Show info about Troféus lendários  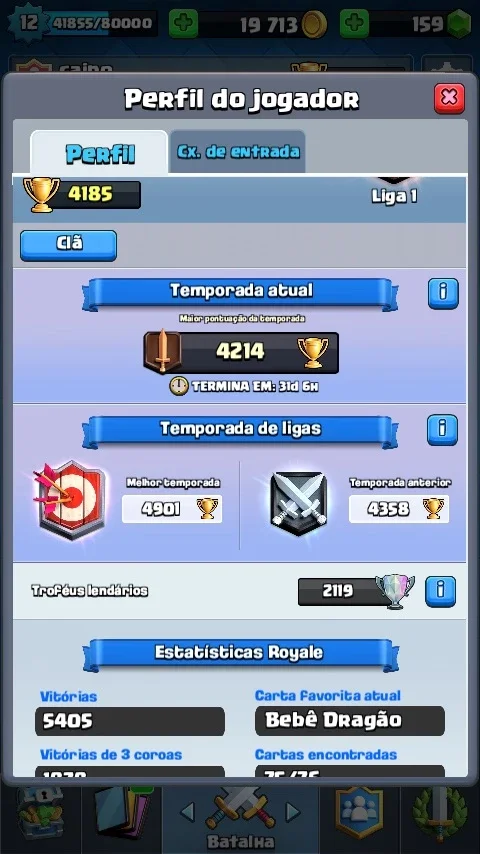pyautogui.click(x=440, y=591)
